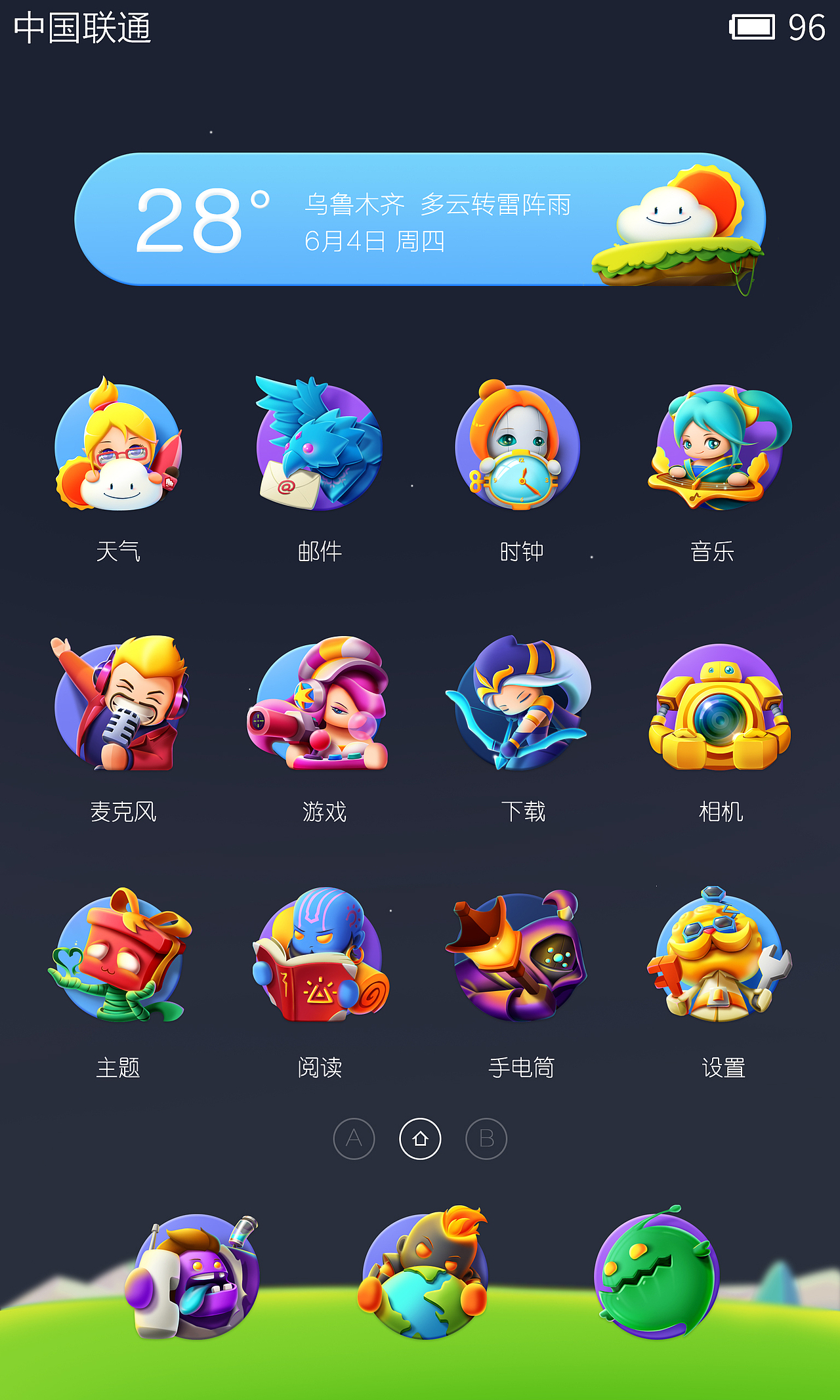Open the green monster dock app

point(656,1275)
